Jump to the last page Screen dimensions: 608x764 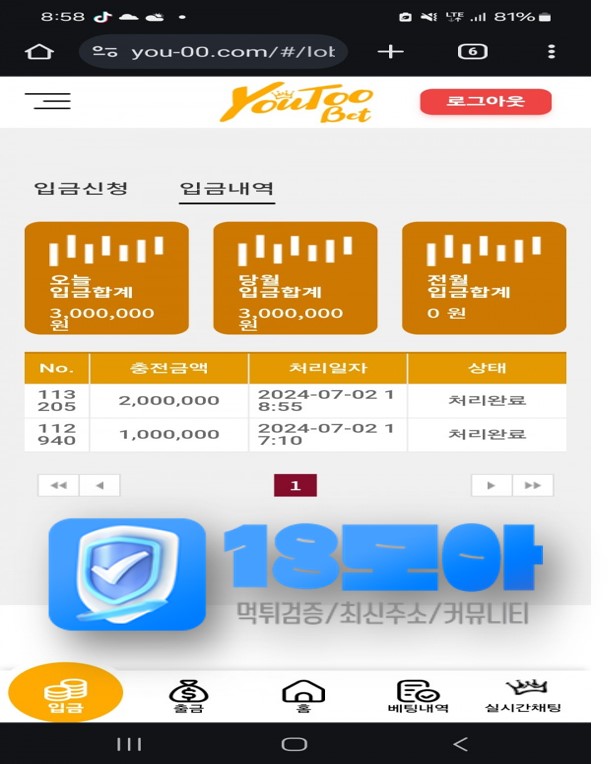click(x=532, y=485)
